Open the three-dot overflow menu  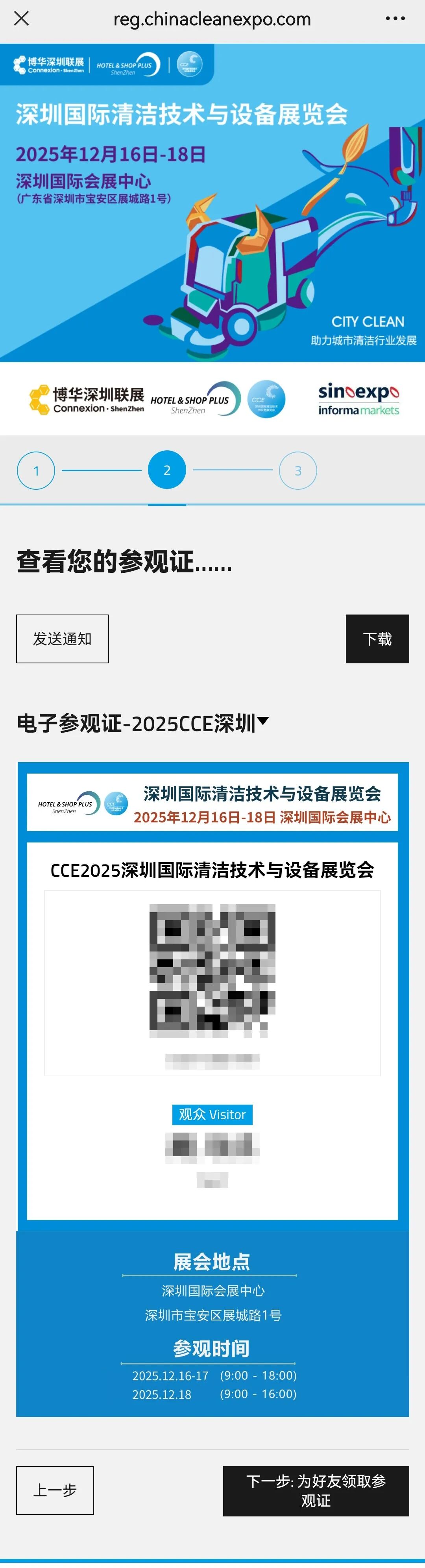(x=395, y=19)
